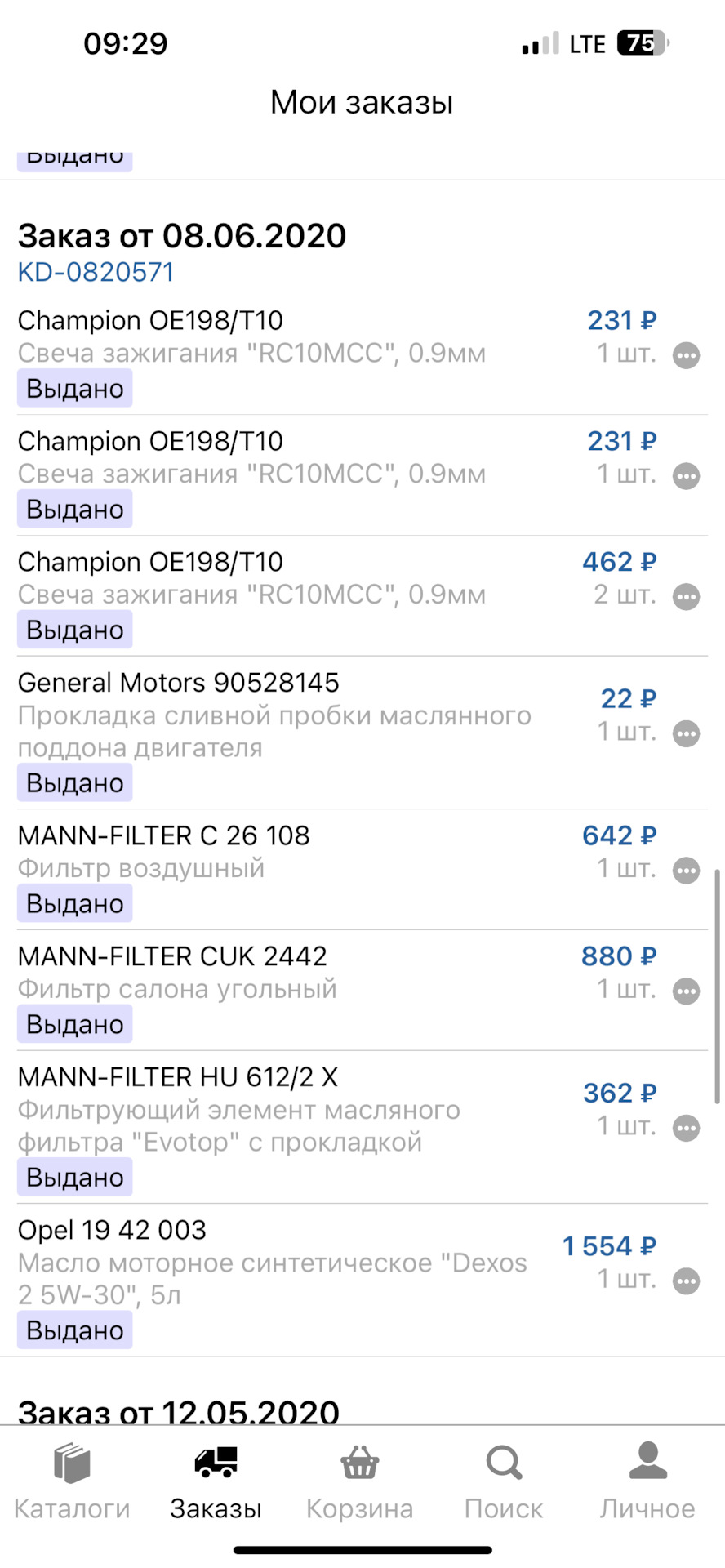Open options for Champion OE198/T10 priced 462 ₽

coord(686,597)
